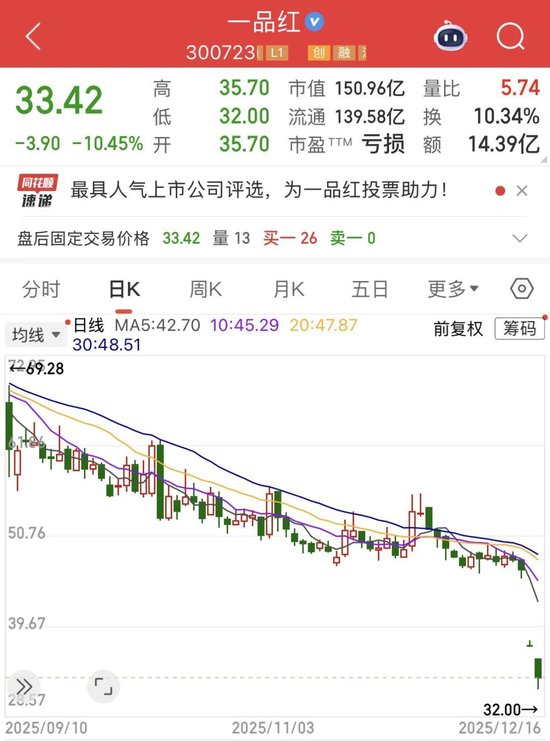Image resolution: width=550 pixels, height=741 pixels.
Task: Tap the 筹码 button
Action: [519, 328]
